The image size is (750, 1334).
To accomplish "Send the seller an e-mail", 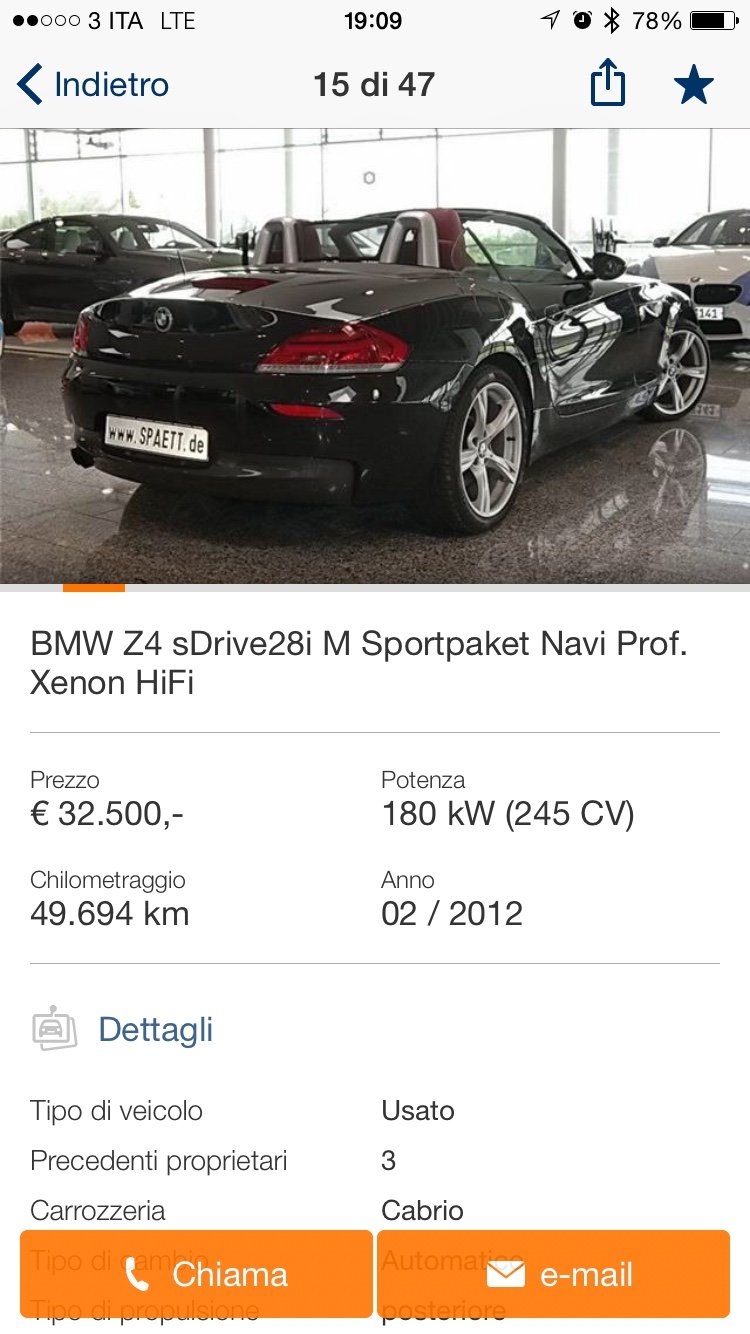I will pyautogui.click(x=553, y=1274).
